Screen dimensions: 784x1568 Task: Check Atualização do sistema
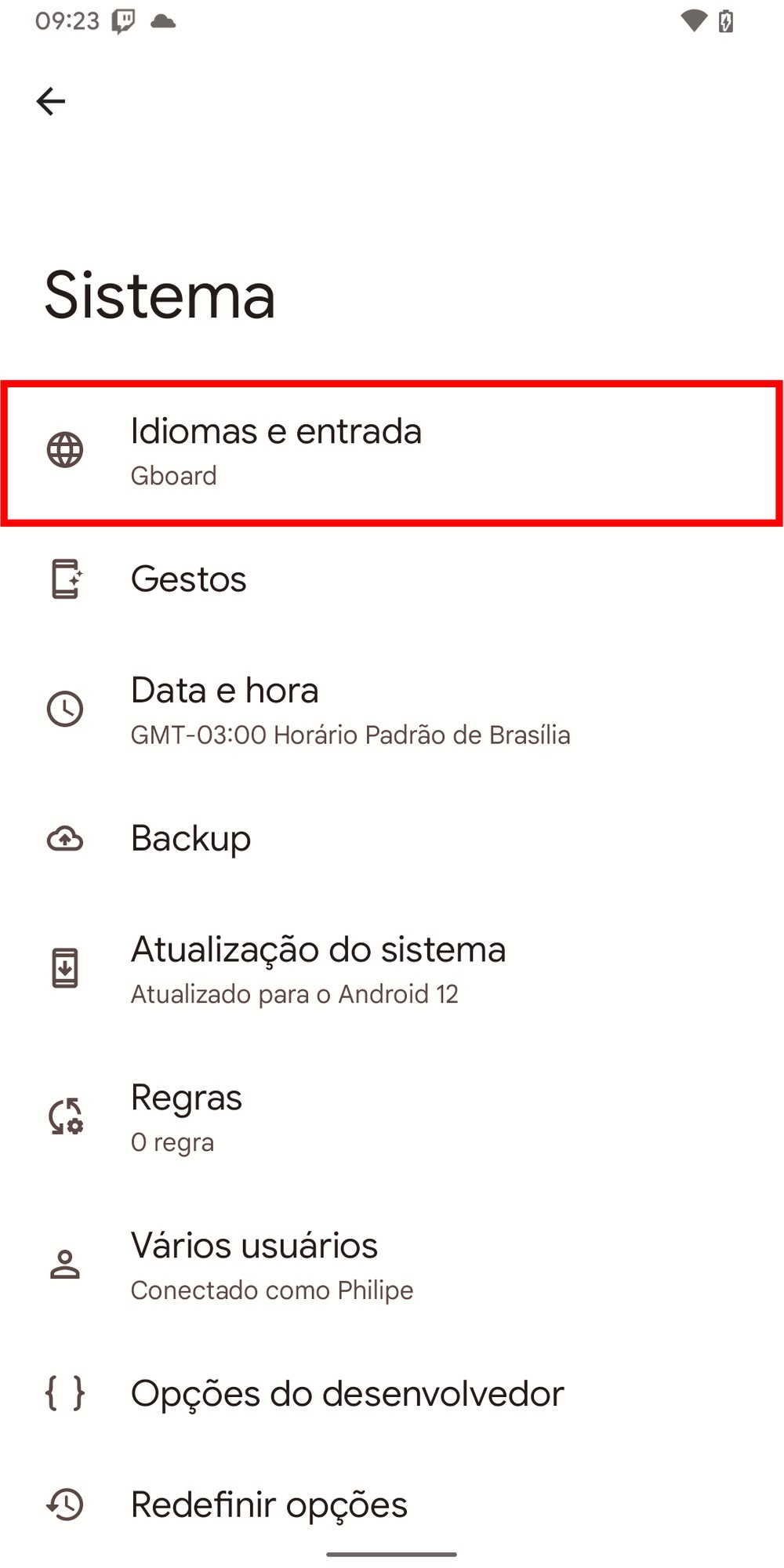click(318, 969)
